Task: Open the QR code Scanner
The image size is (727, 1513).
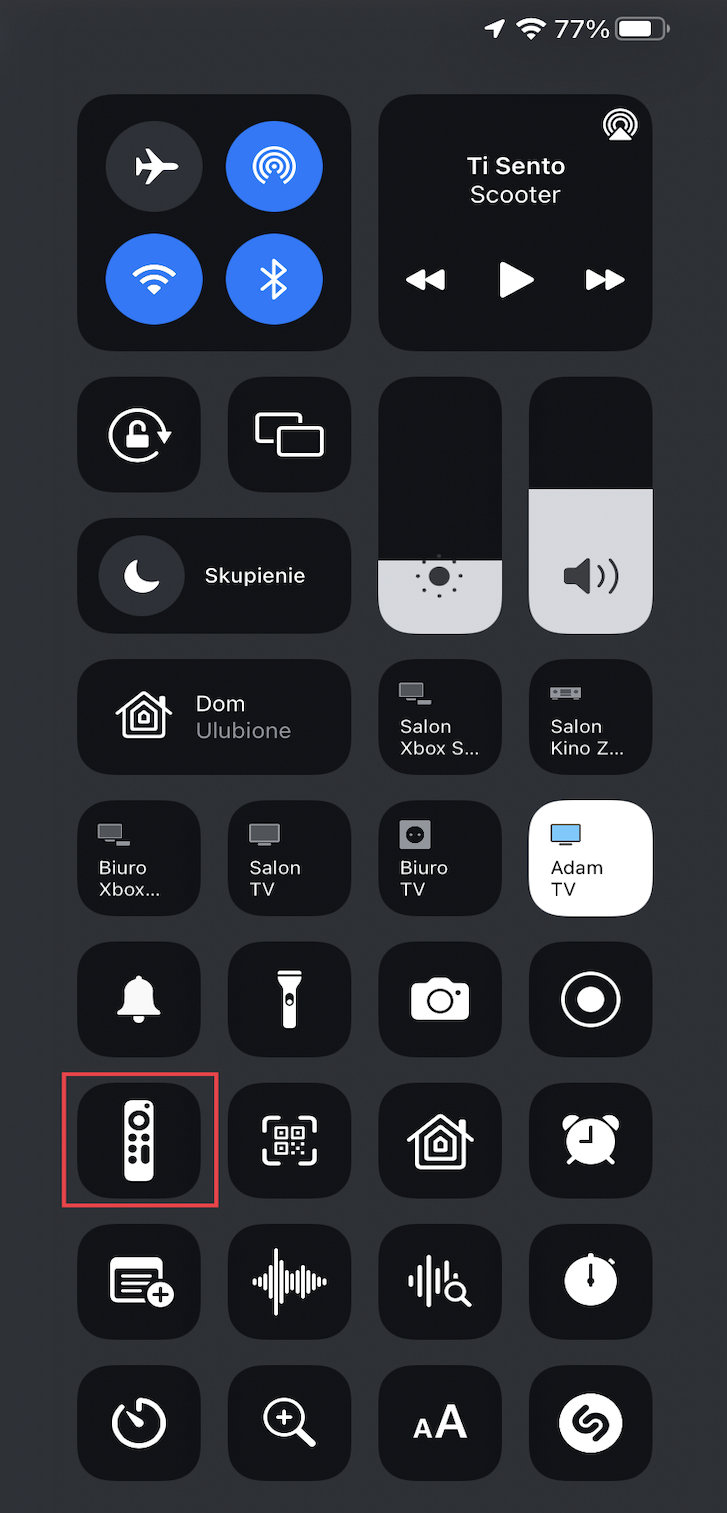Action: [x=289, y=1140]
